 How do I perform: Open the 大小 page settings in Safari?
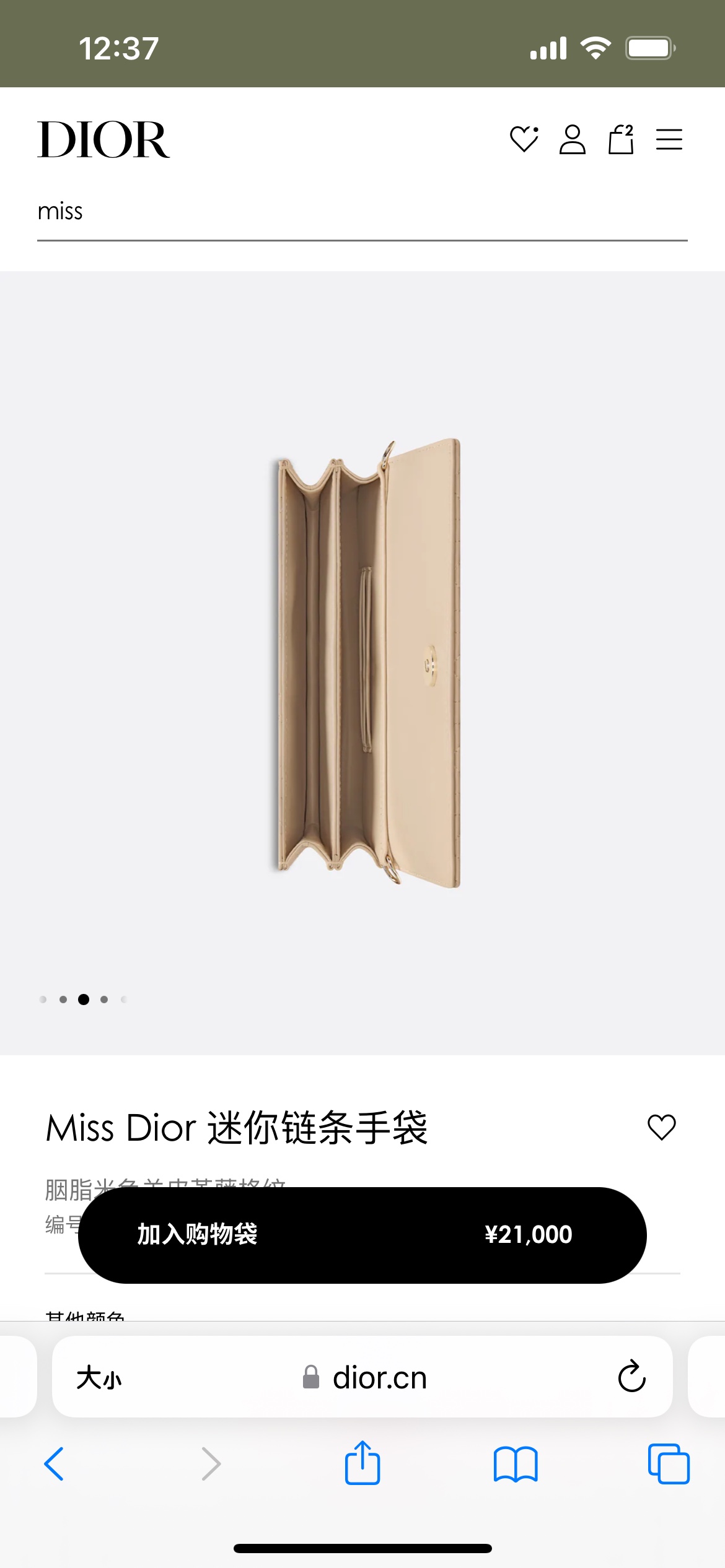click(99, 1379)
